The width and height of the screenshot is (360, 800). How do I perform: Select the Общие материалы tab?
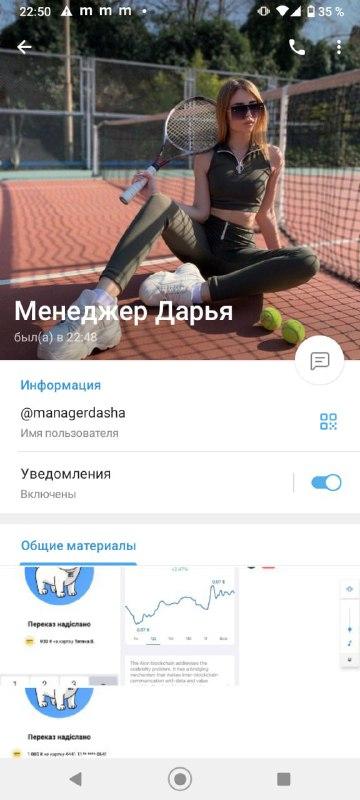pyautogui.click(x=79, y=546)
